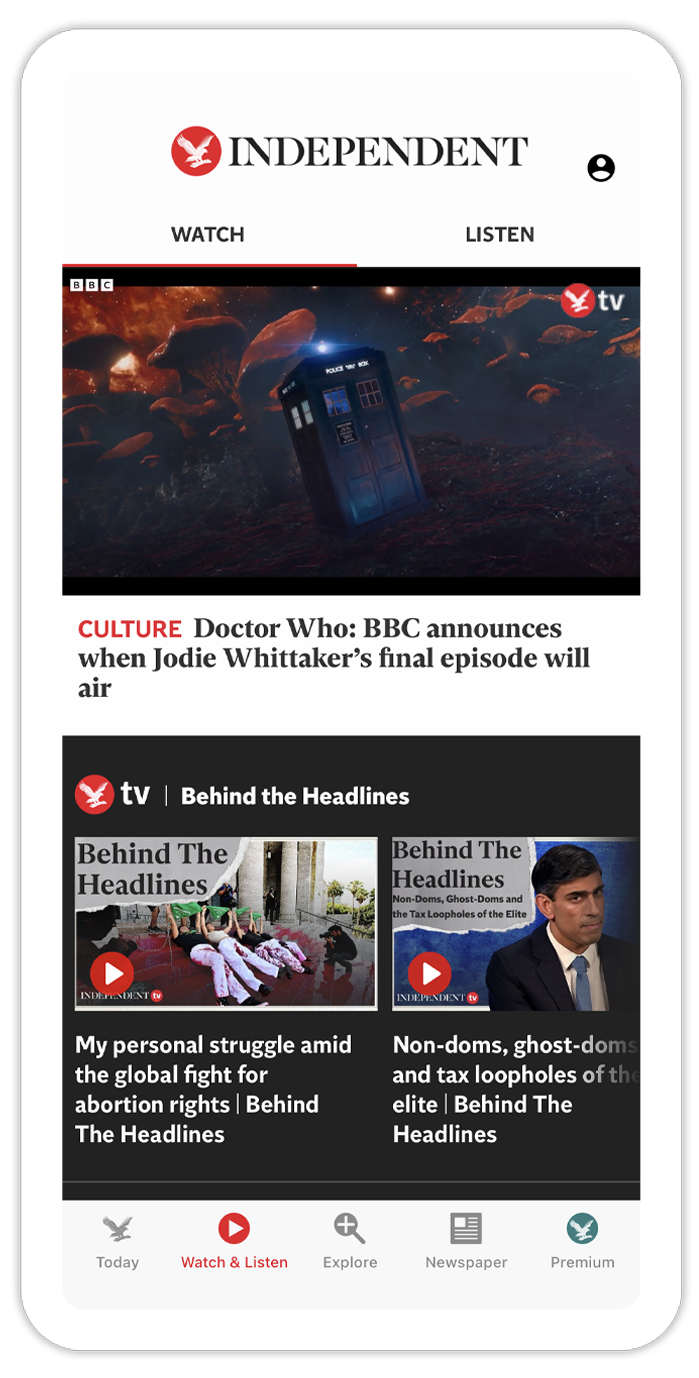
Task: Play the Doctor Who TARDIS video
Action: click(351, 431)
